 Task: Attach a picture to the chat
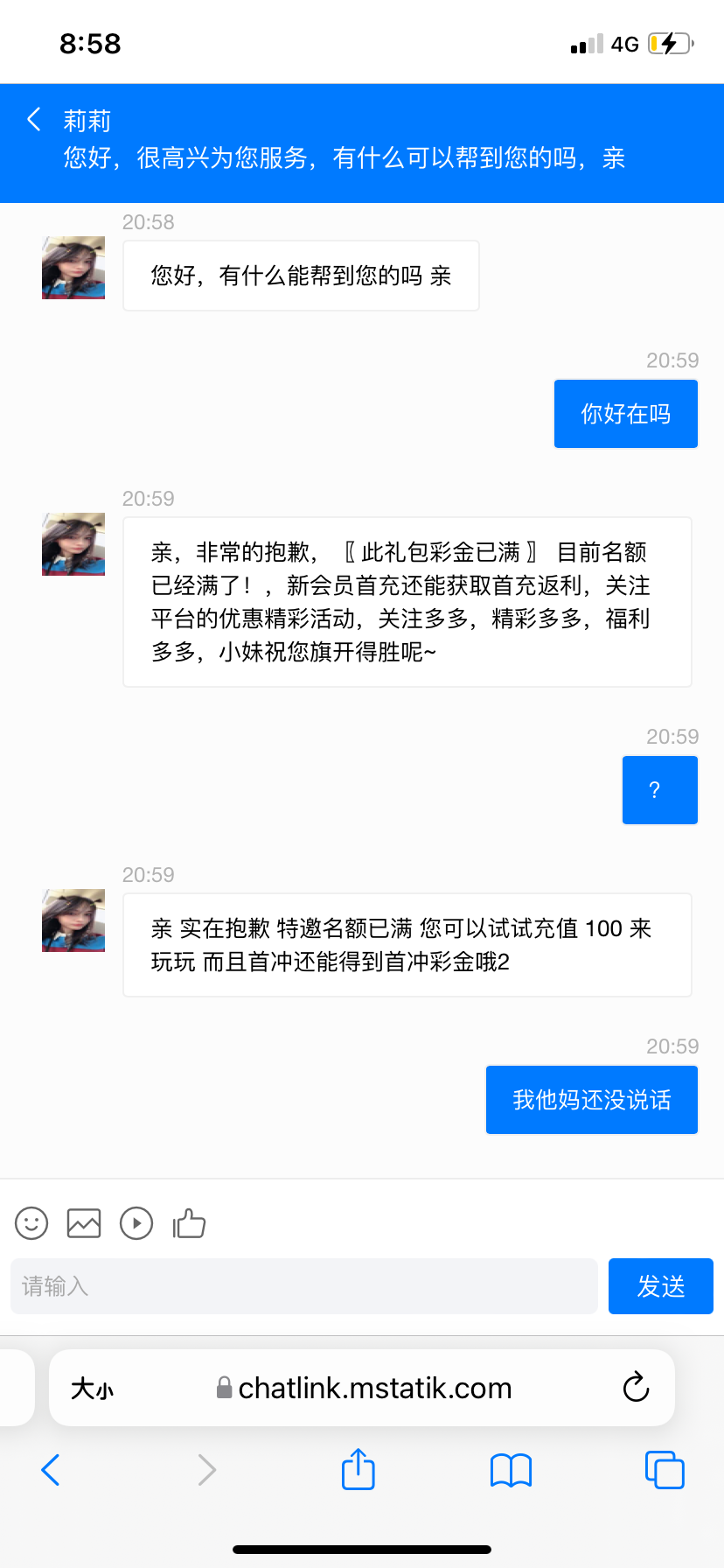click(84, 1223)
